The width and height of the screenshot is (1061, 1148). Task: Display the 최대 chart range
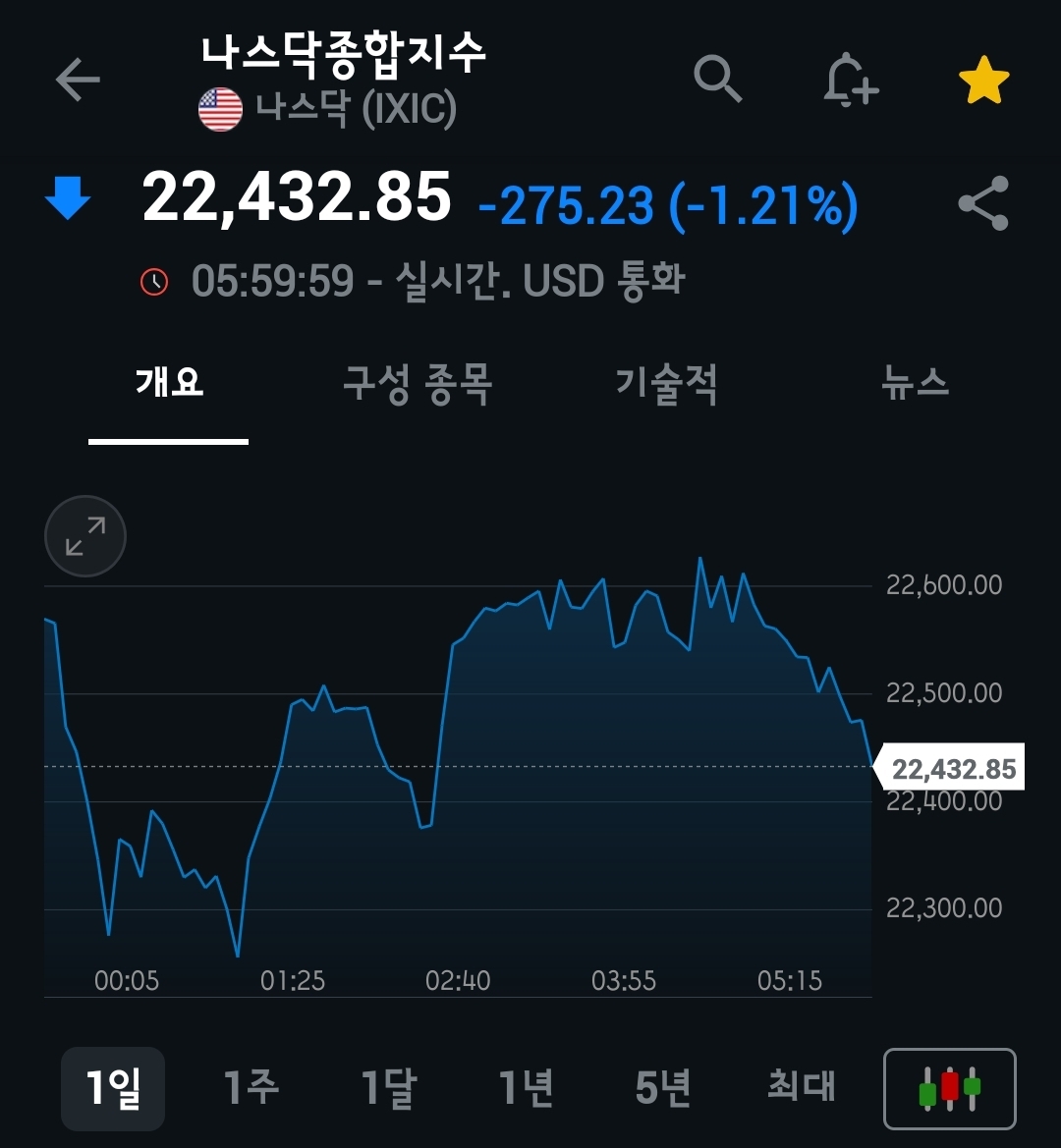(x=802, y=1088)
